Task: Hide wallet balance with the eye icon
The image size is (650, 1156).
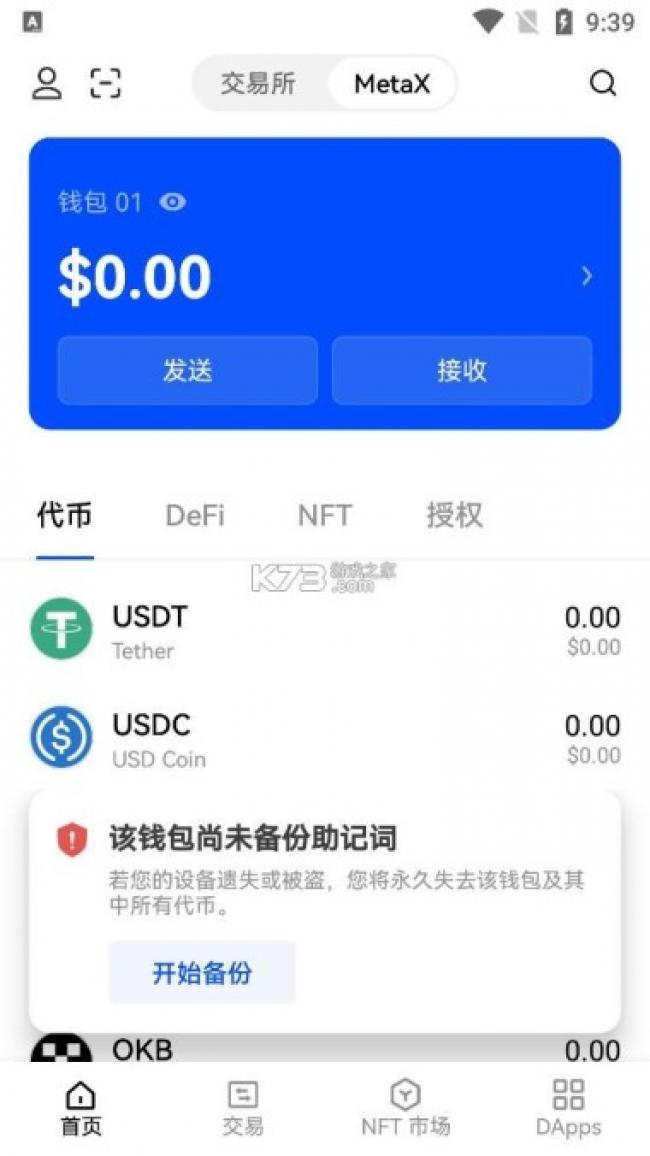Action: coord(172,201)
